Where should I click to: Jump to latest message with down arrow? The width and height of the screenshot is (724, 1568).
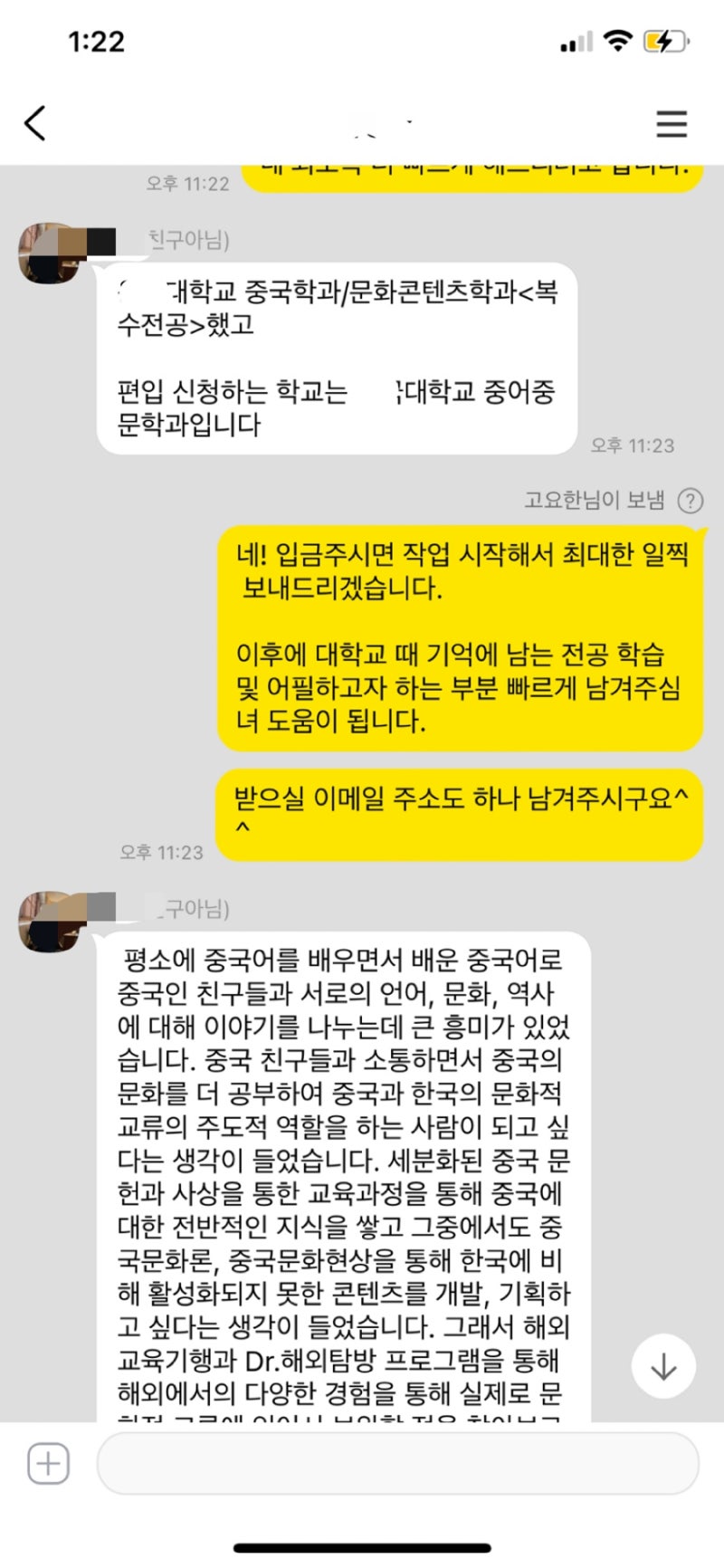pos(663,1366)
